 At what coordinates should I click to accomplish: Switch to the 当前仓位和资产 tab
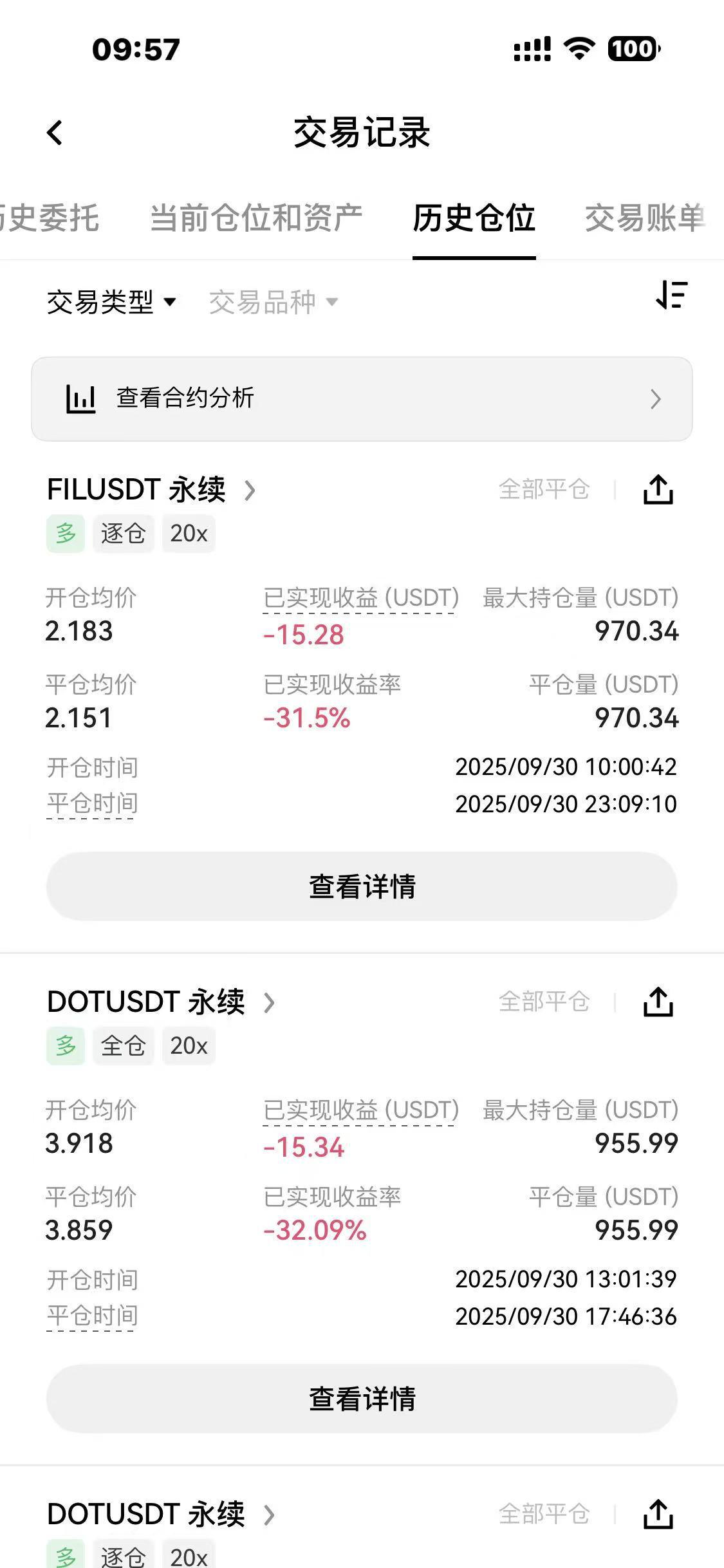[255, 218]
